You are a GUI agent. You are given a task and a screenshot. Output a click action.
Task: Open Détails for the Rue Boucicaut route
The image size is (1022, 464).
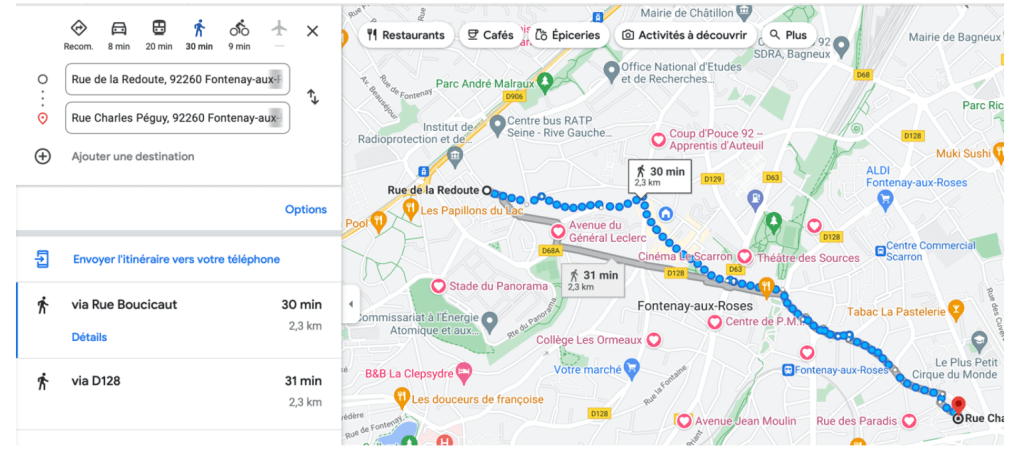pos(89,337)
